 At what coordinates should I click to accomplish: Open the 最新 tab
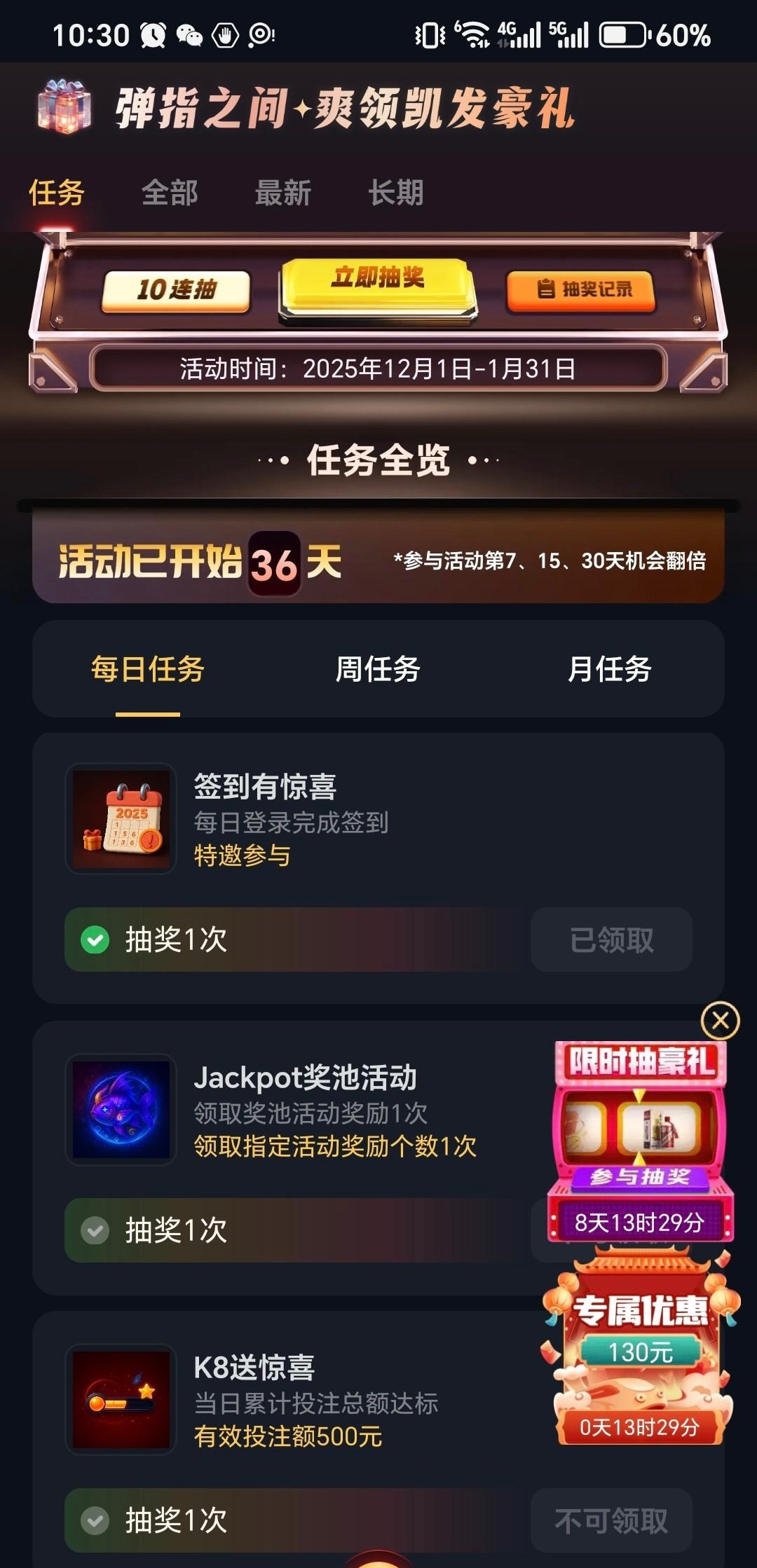pos(283,193)
